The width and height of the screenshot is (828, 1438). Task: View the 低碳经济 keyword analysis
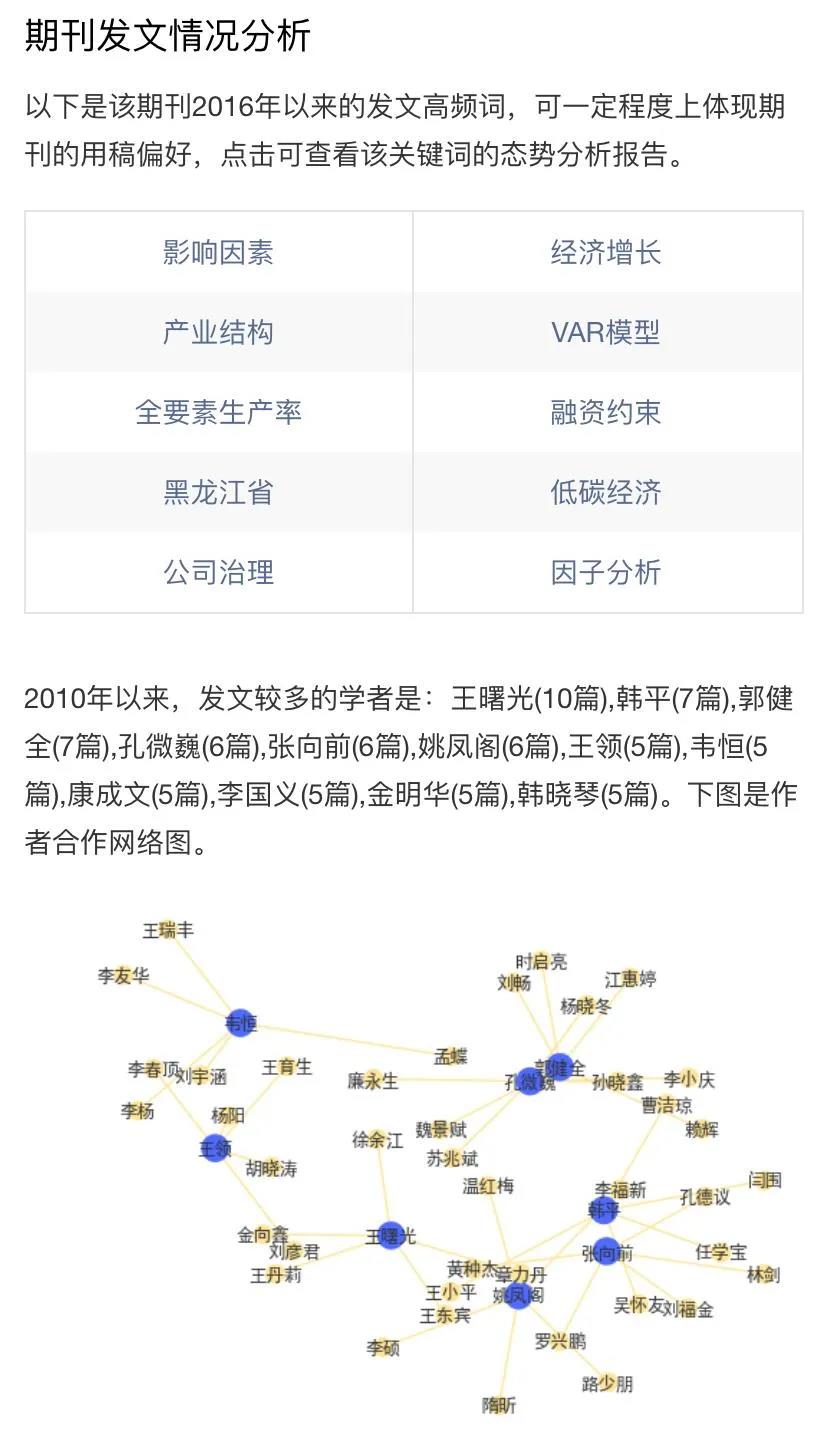[606, 492]
